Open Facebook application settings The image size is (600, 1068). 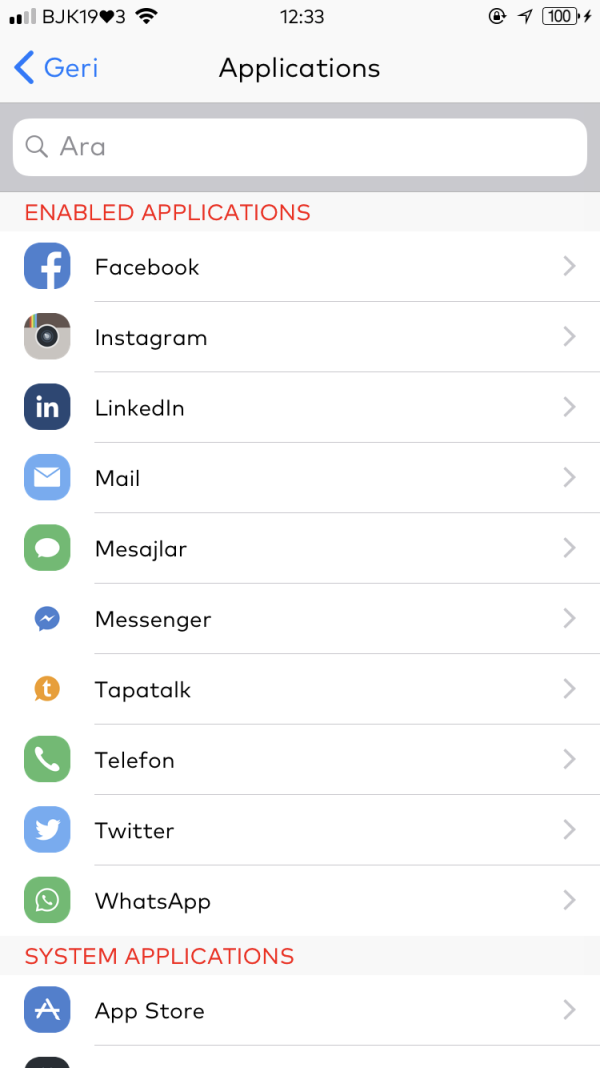coord(300,267)
